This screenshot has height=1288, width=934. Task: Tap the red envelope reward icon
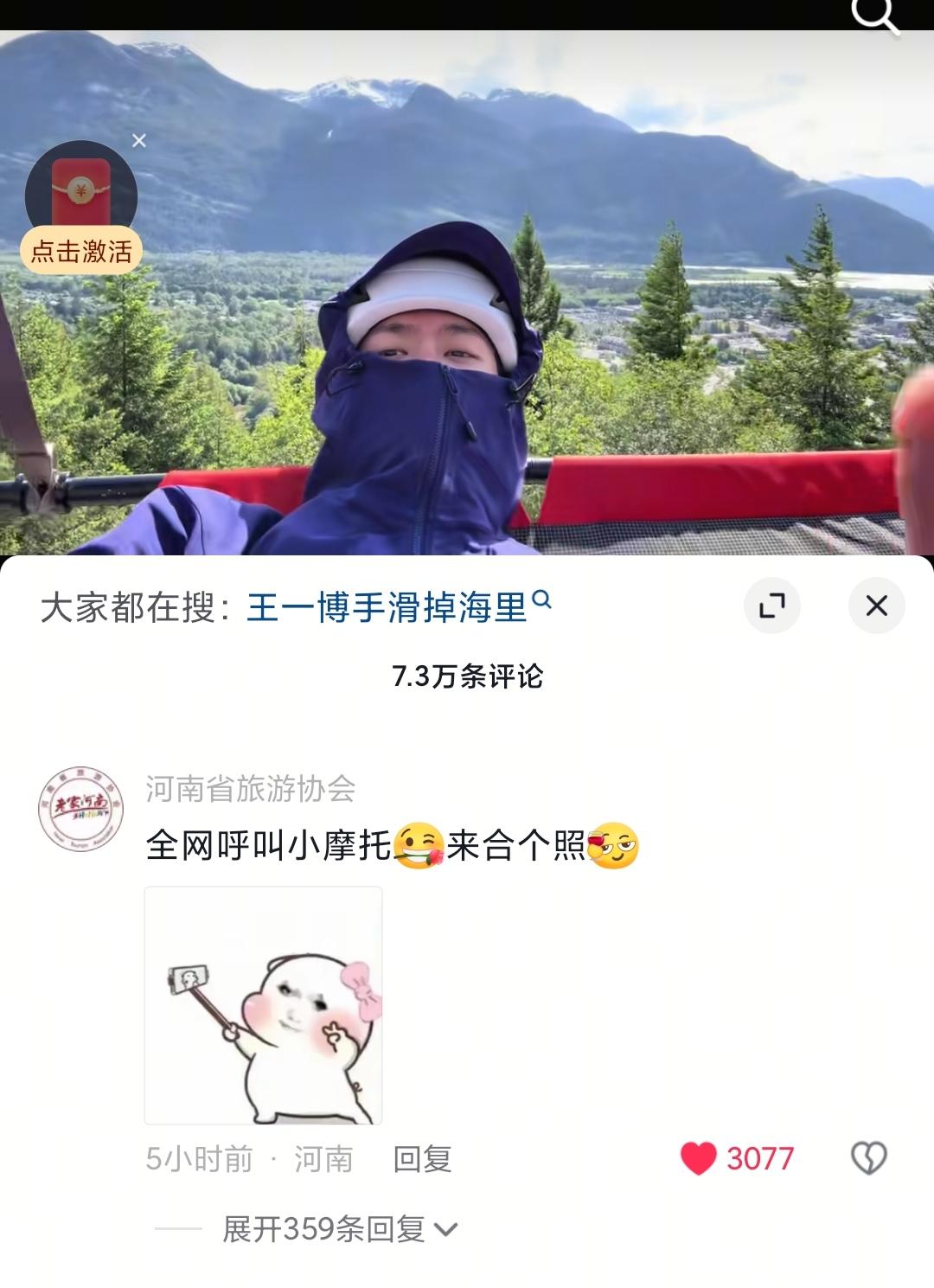pyautogui.click(x=82, y=186)
